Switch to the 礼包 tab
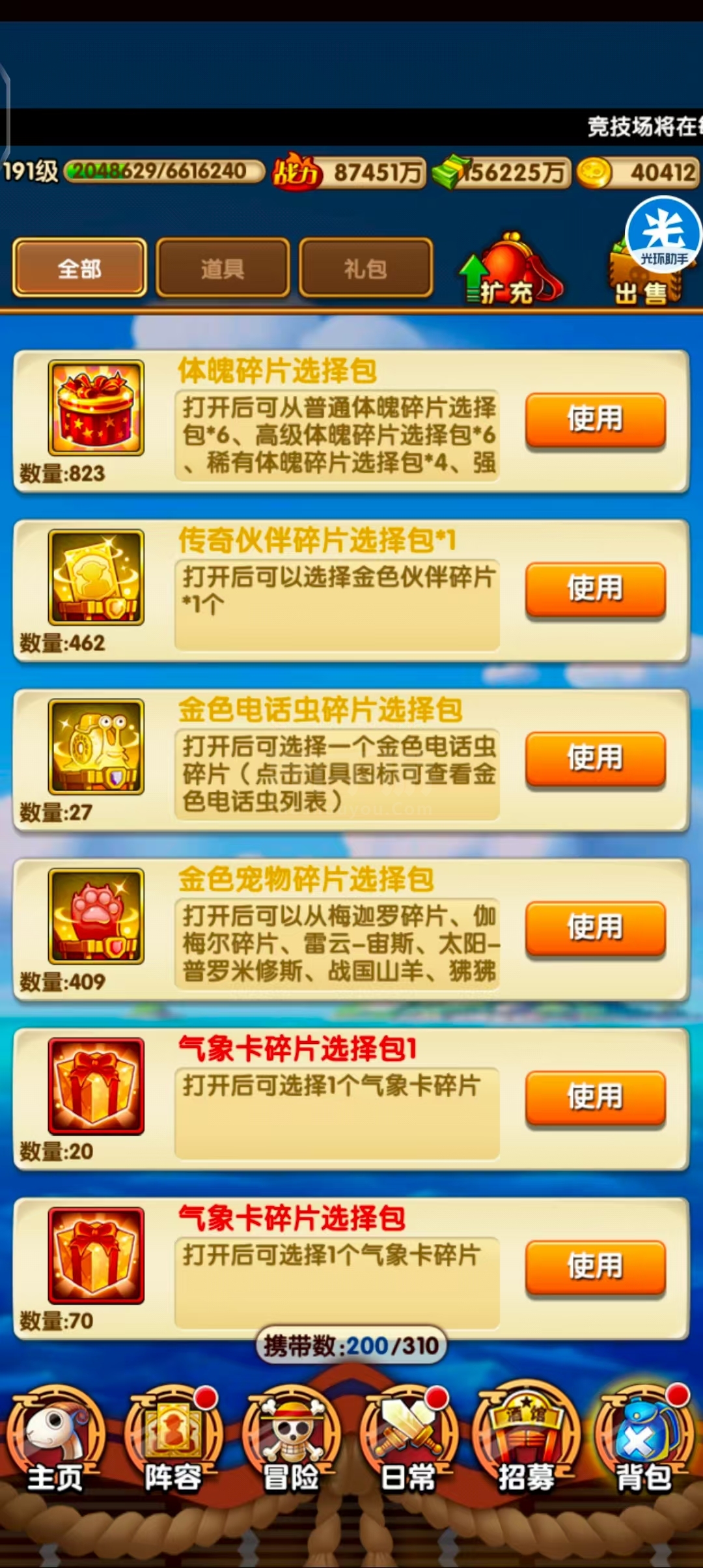 (366, 268)
